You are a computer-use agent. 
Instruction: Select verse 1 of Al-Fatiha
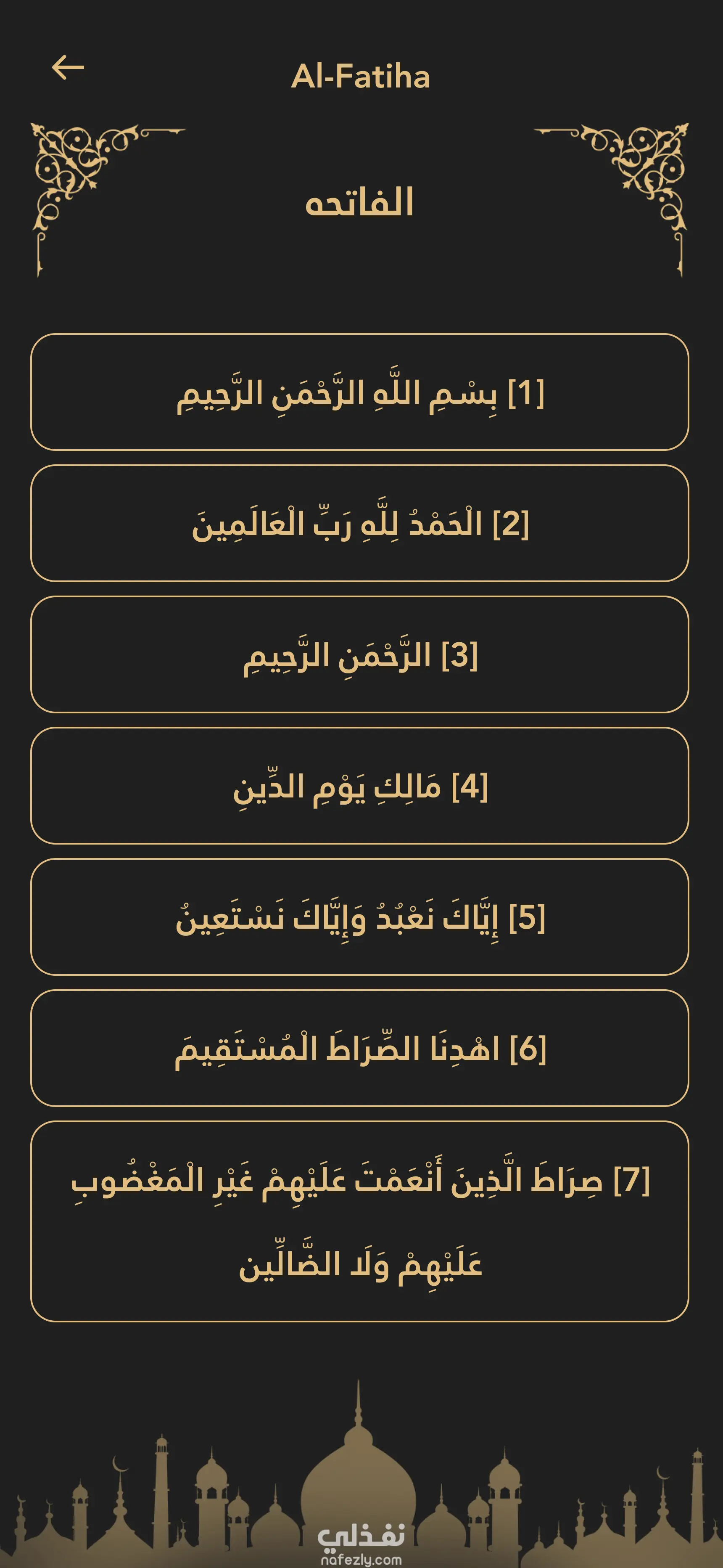(x=360, y=392)
